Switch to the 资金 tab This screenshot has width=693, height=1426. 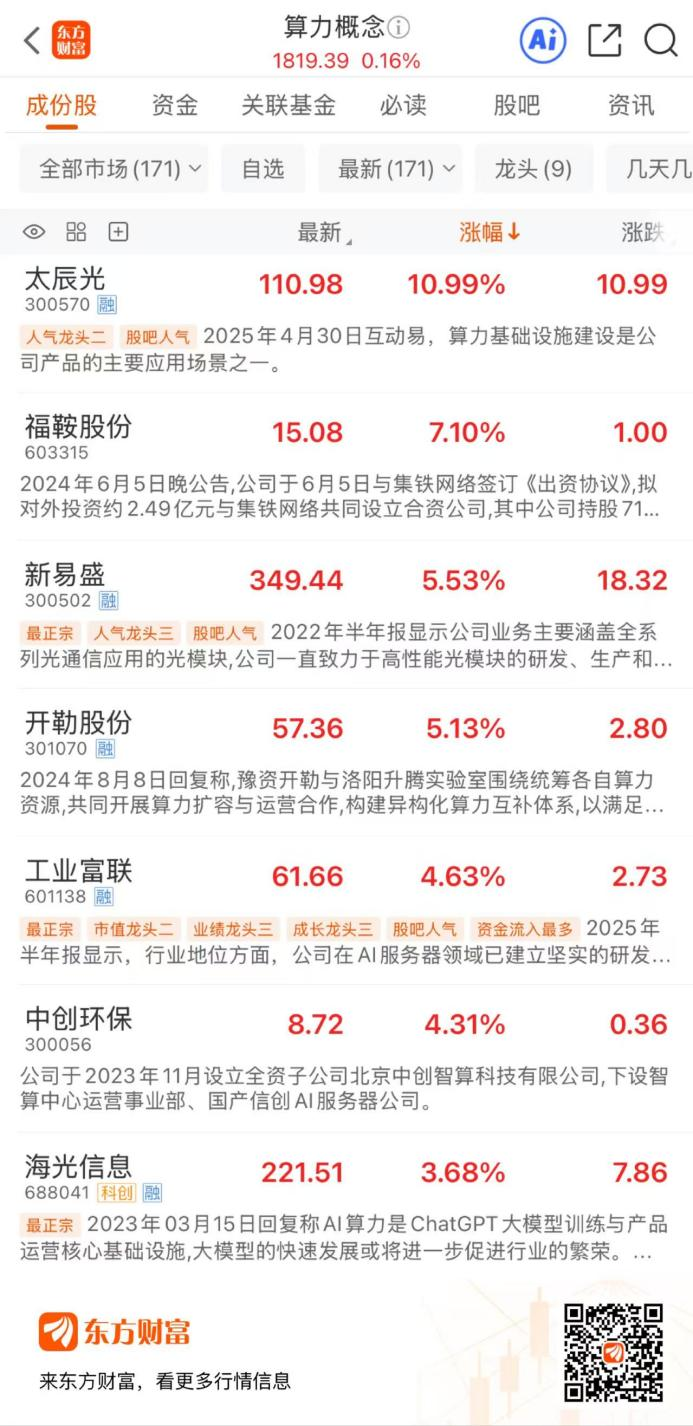[x=175, y=105]
